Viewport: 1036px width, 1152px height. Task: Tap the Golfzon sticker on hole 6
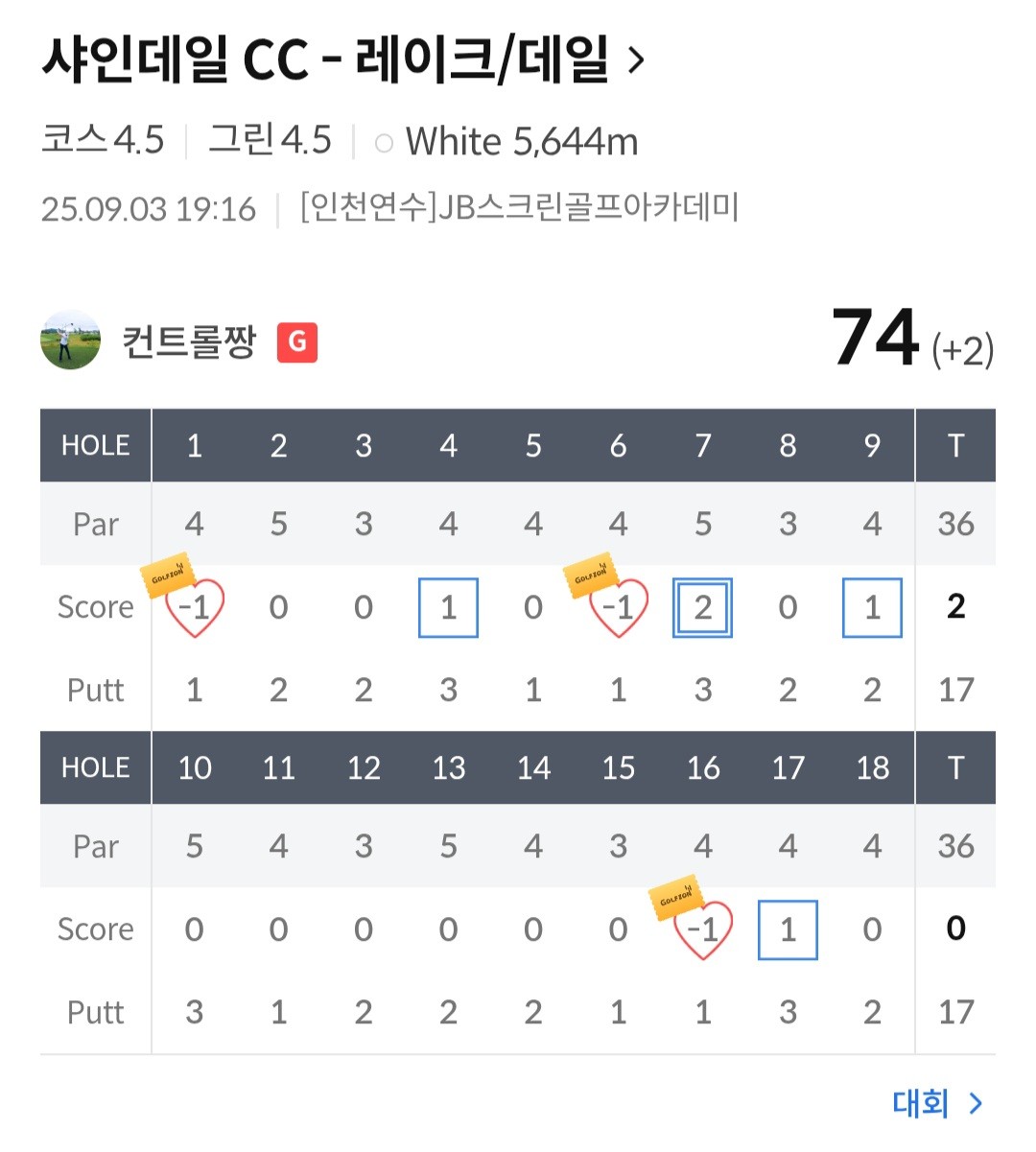pos(594,574)
